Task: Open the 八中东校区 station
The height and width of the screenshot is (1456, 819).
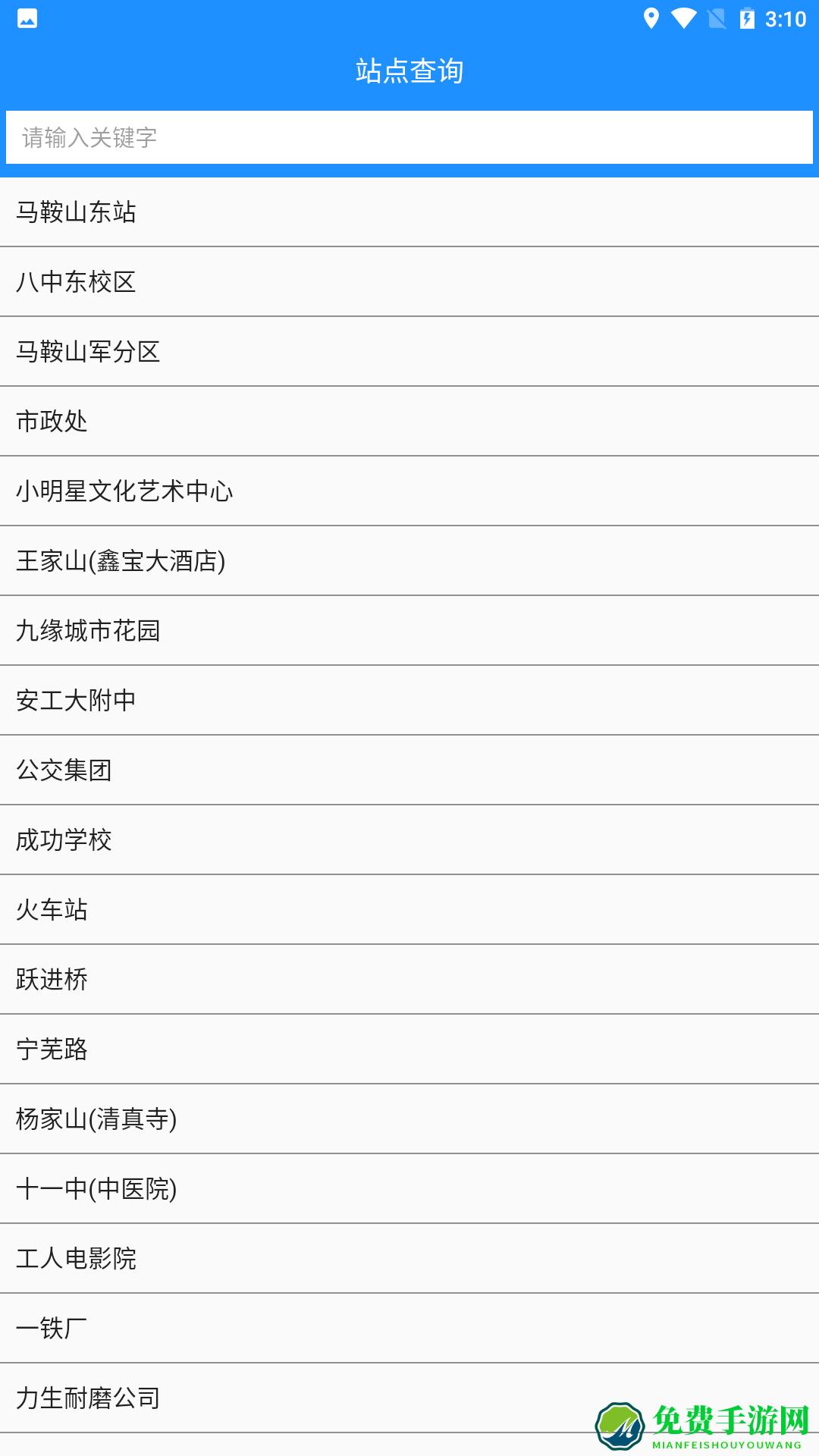Action: coord(409,282)
